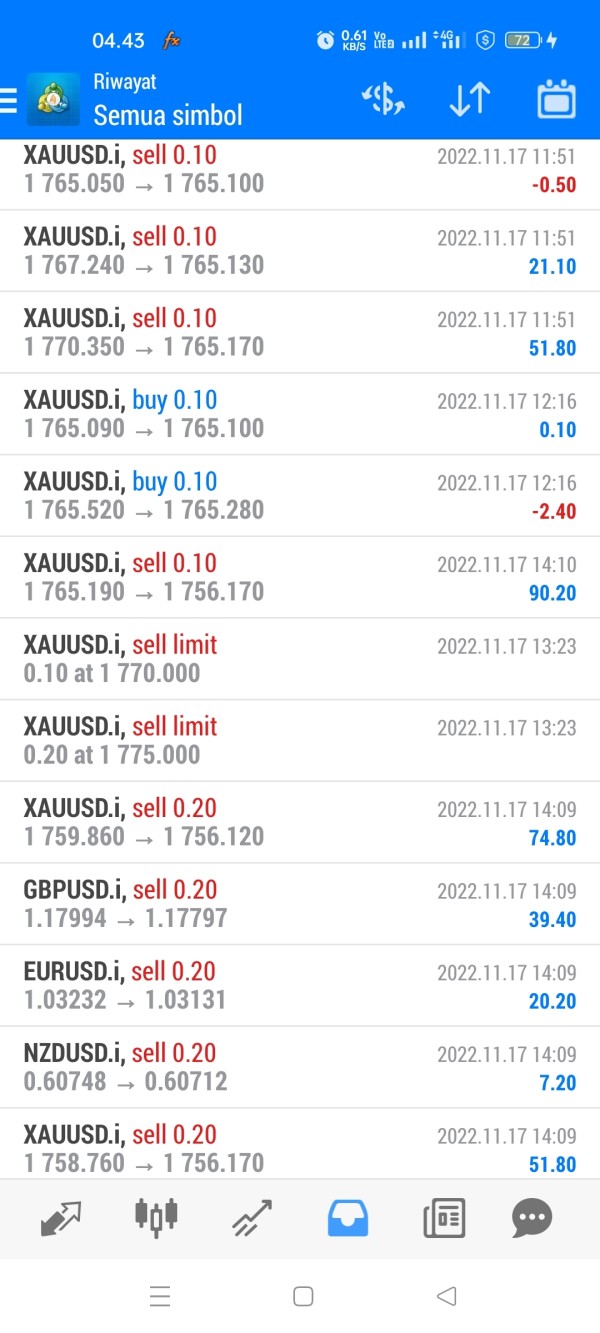Open the XAUUSD.i sell deal with 21.10 profit
Image resolution: width=600 pixels, height=1333 pixels.
coord(300,251)
